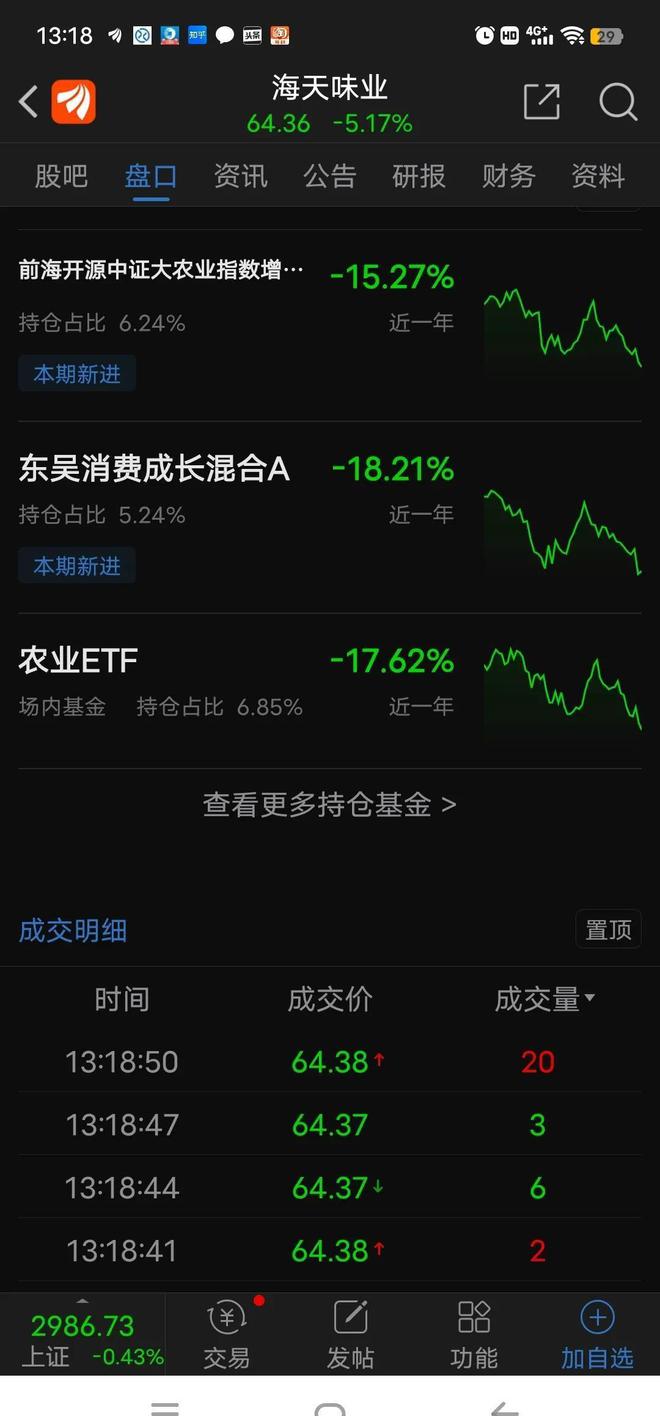Open fund 前海开源中证大农业指数增强

(x=330, y=325)
